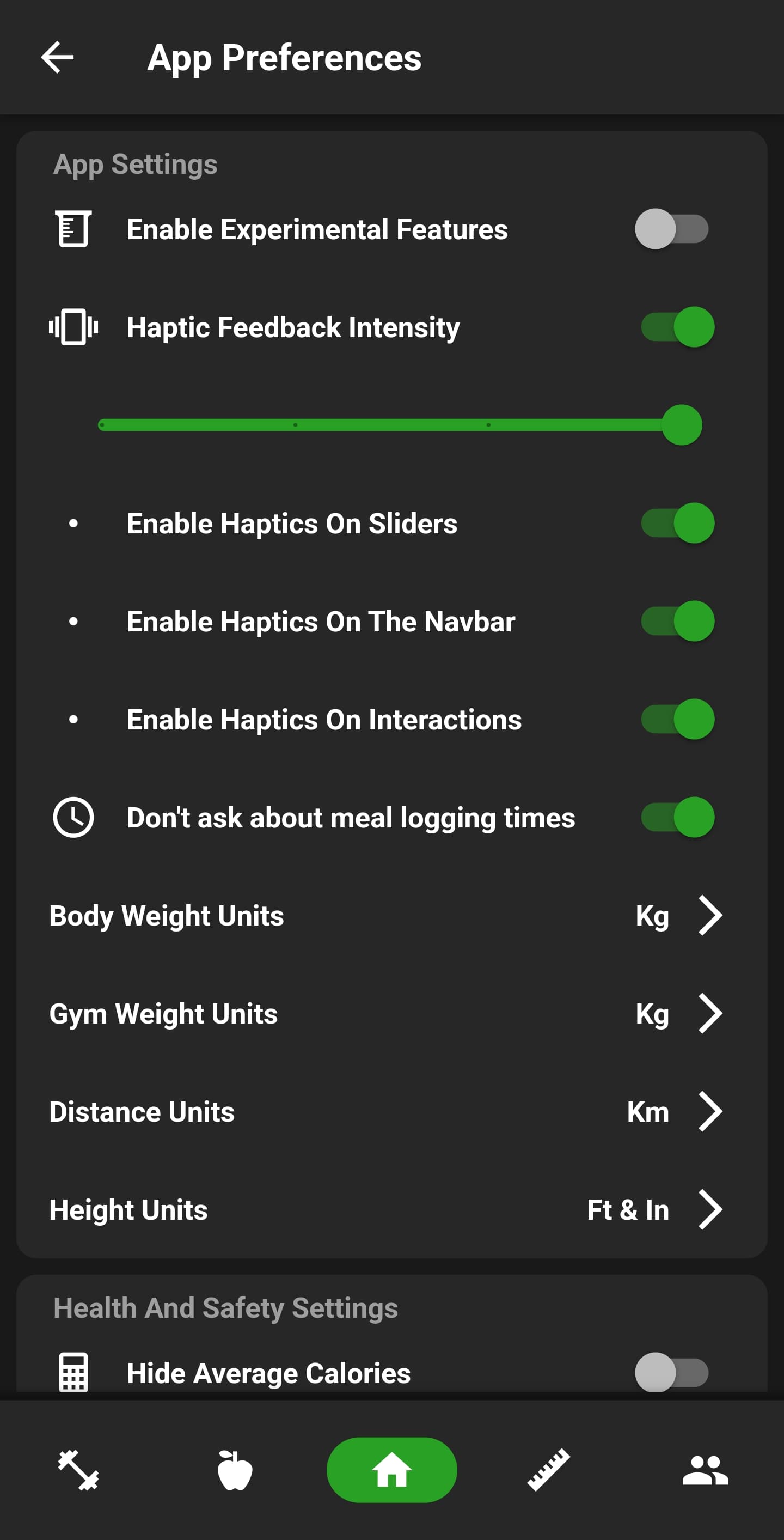Enable Experimental Features toggle
Viewport: 784px width, 1540px height.
[x=672, y=229]
